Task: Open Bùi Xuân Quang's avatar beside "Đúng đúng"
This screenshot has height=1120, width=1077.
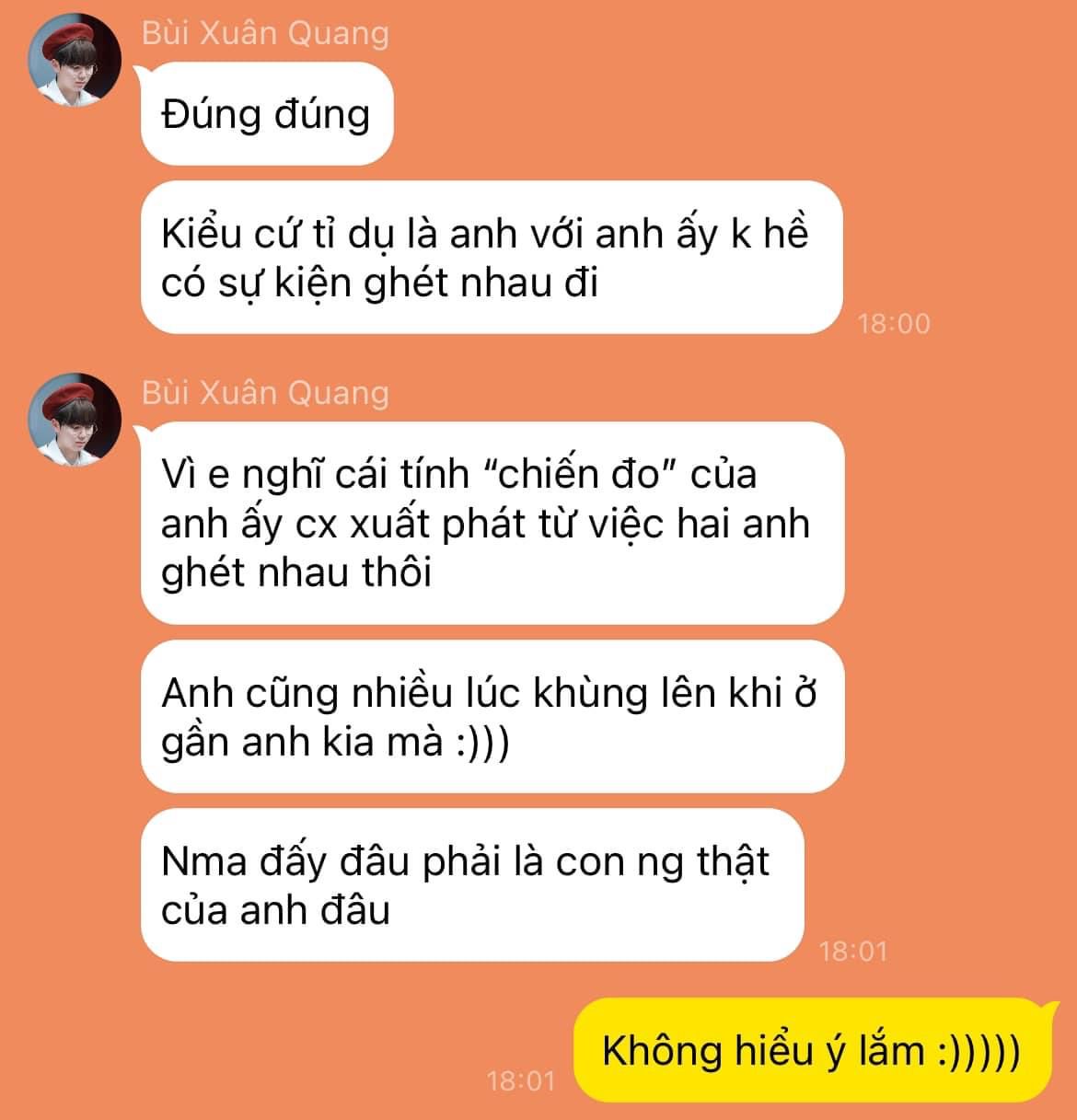Action: coord(75,61)
